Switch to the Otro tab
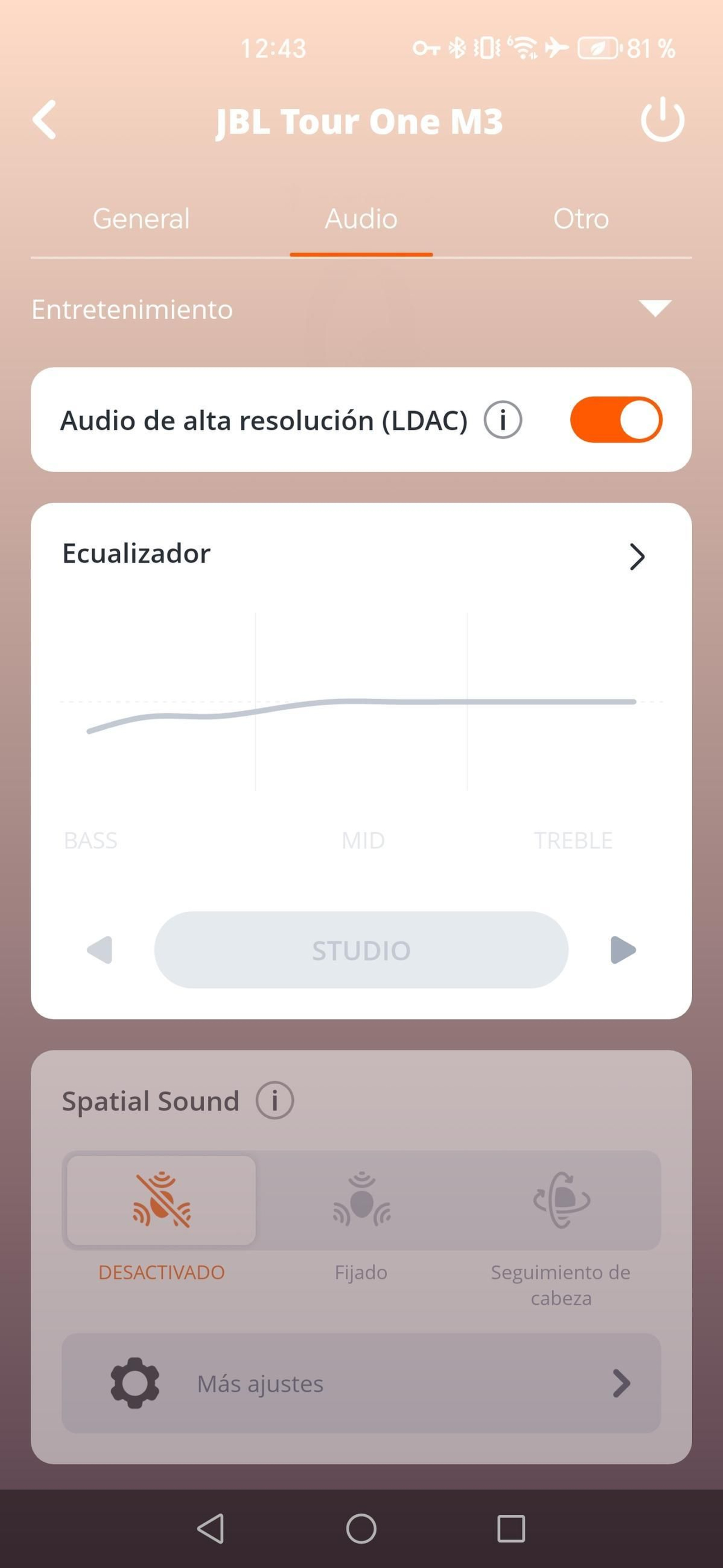723x1568 pixels. (580, 219)
